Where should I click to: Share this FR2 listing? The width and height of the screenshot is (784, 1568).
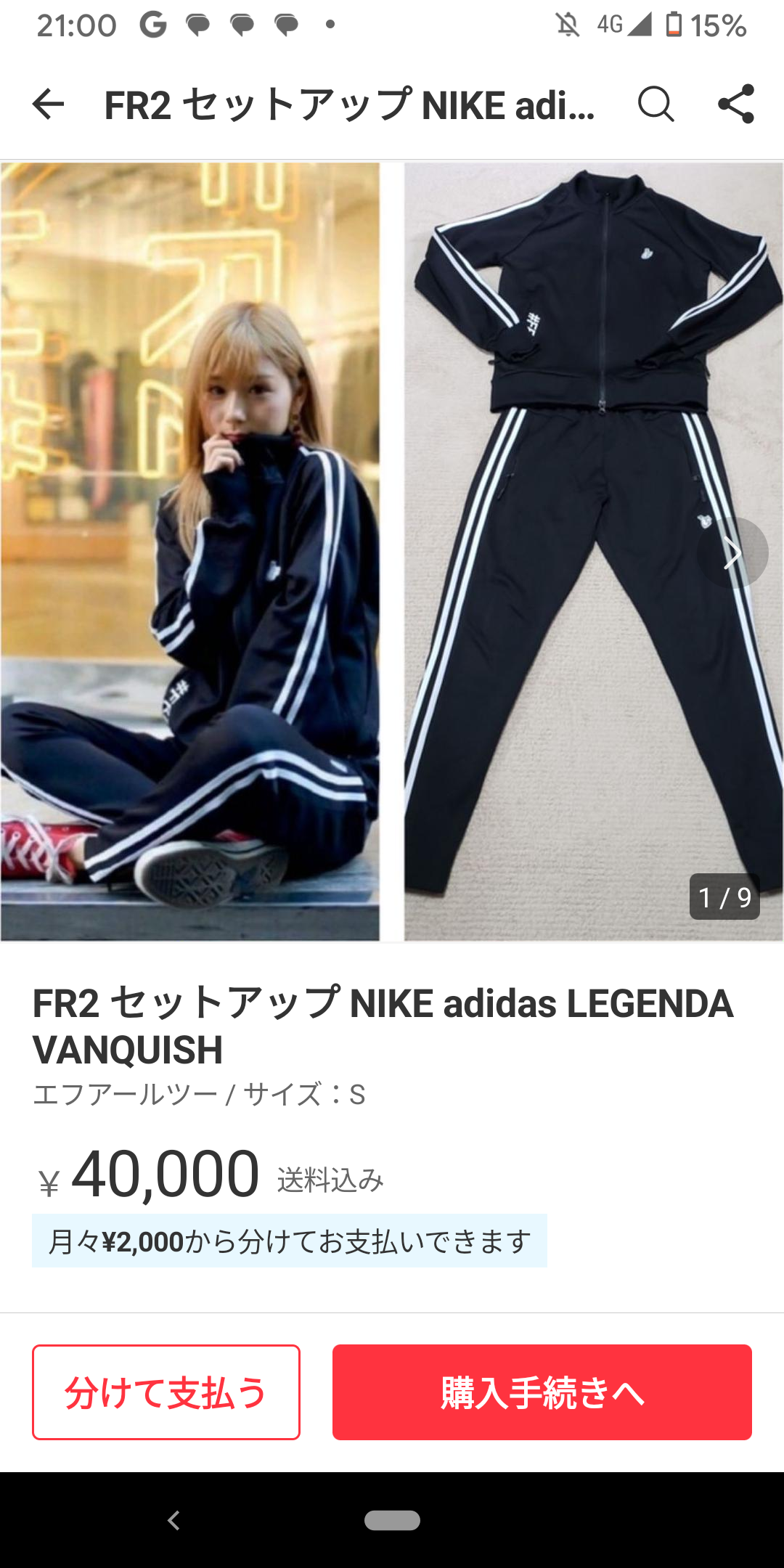736,104
